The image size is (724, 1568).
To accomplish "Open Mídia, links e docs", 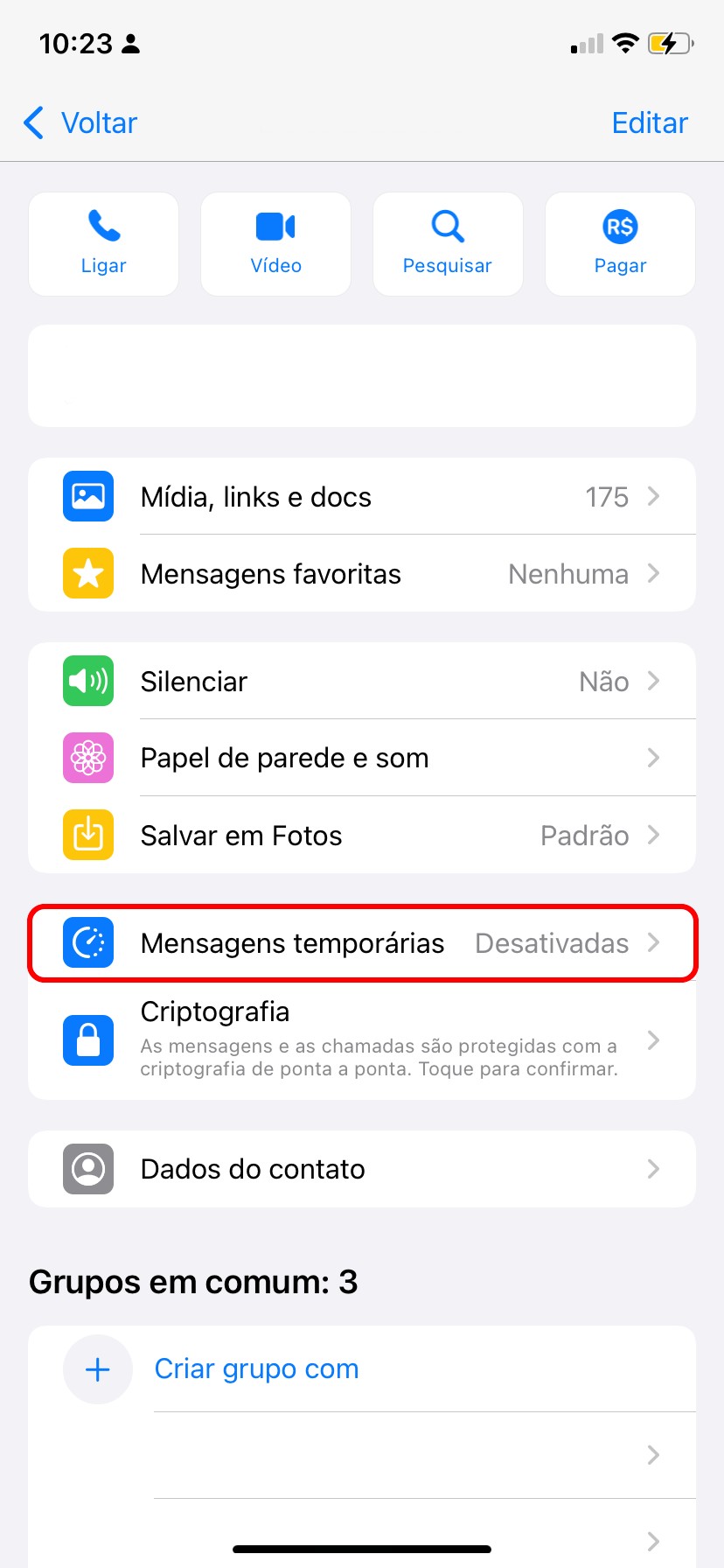I will (x=362, y=497).
